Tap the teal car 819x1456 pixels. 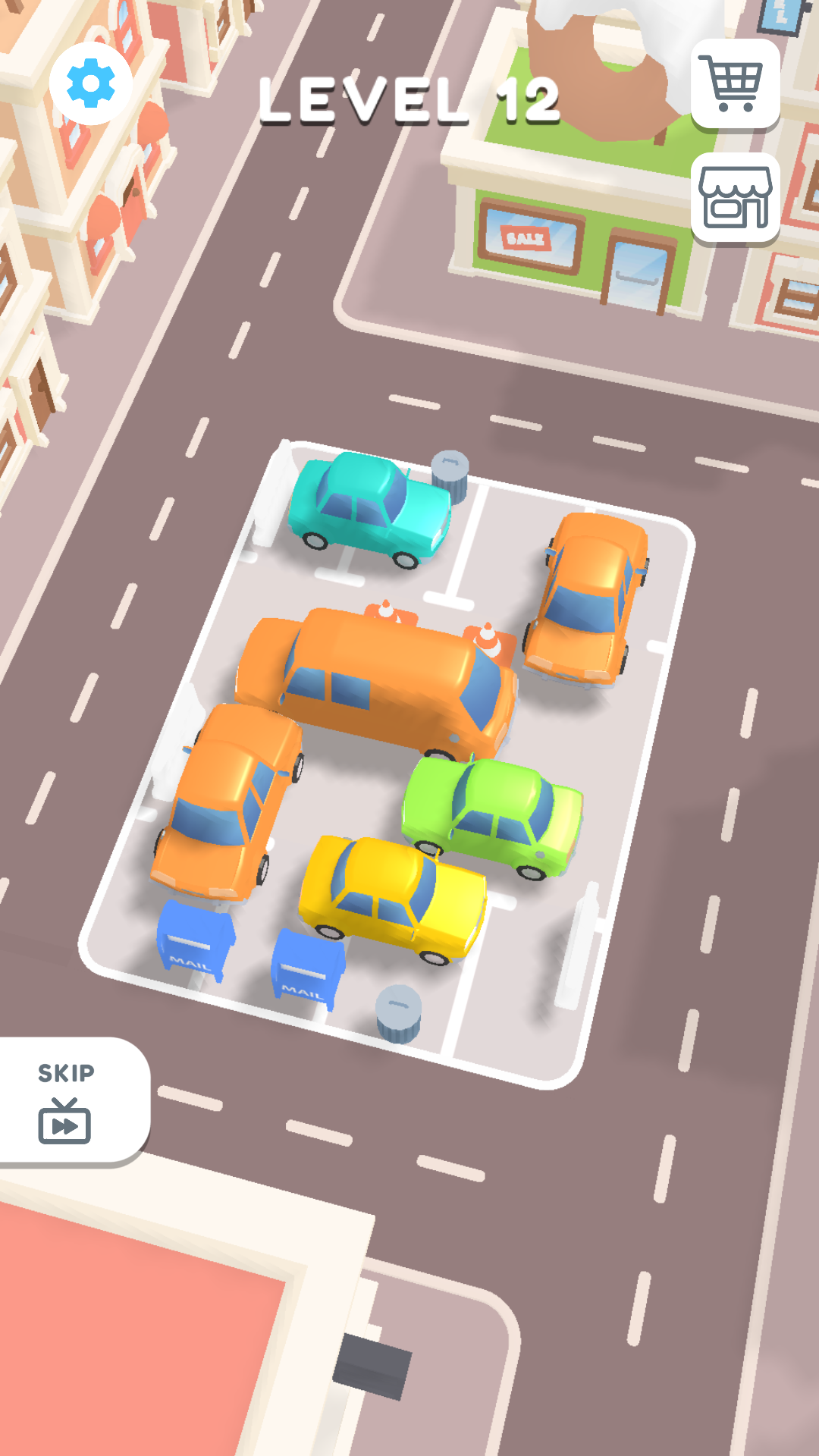pos(370,508)
